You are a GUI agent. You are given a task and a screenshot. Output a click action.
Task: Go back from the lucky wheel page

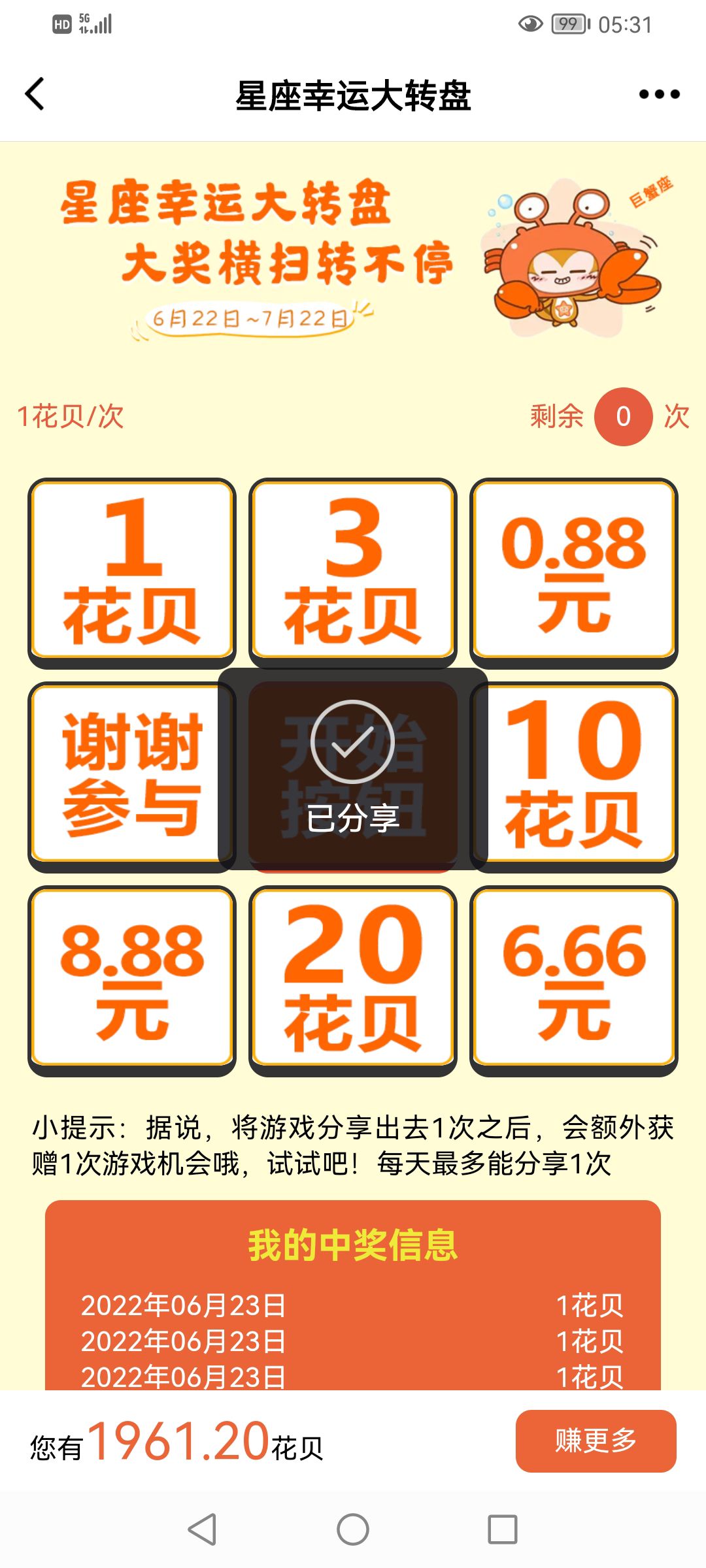click(35, 95)
